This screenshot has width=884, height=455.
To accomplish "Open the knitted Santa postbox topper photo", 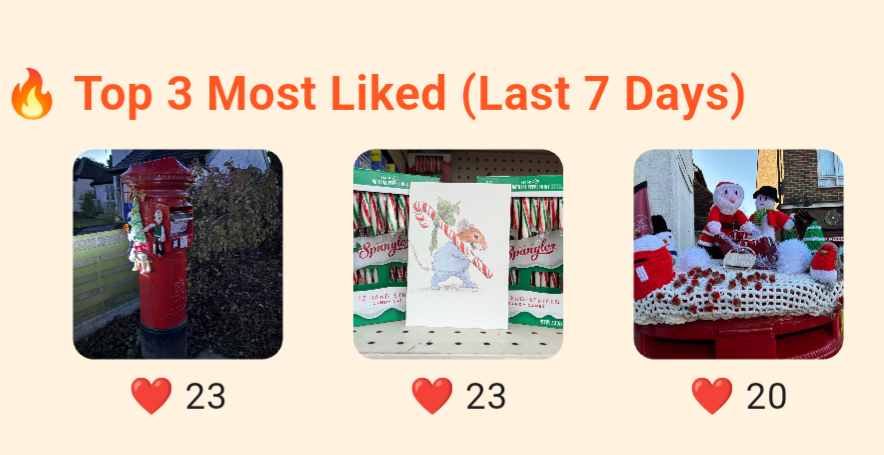I will (738, 254).
